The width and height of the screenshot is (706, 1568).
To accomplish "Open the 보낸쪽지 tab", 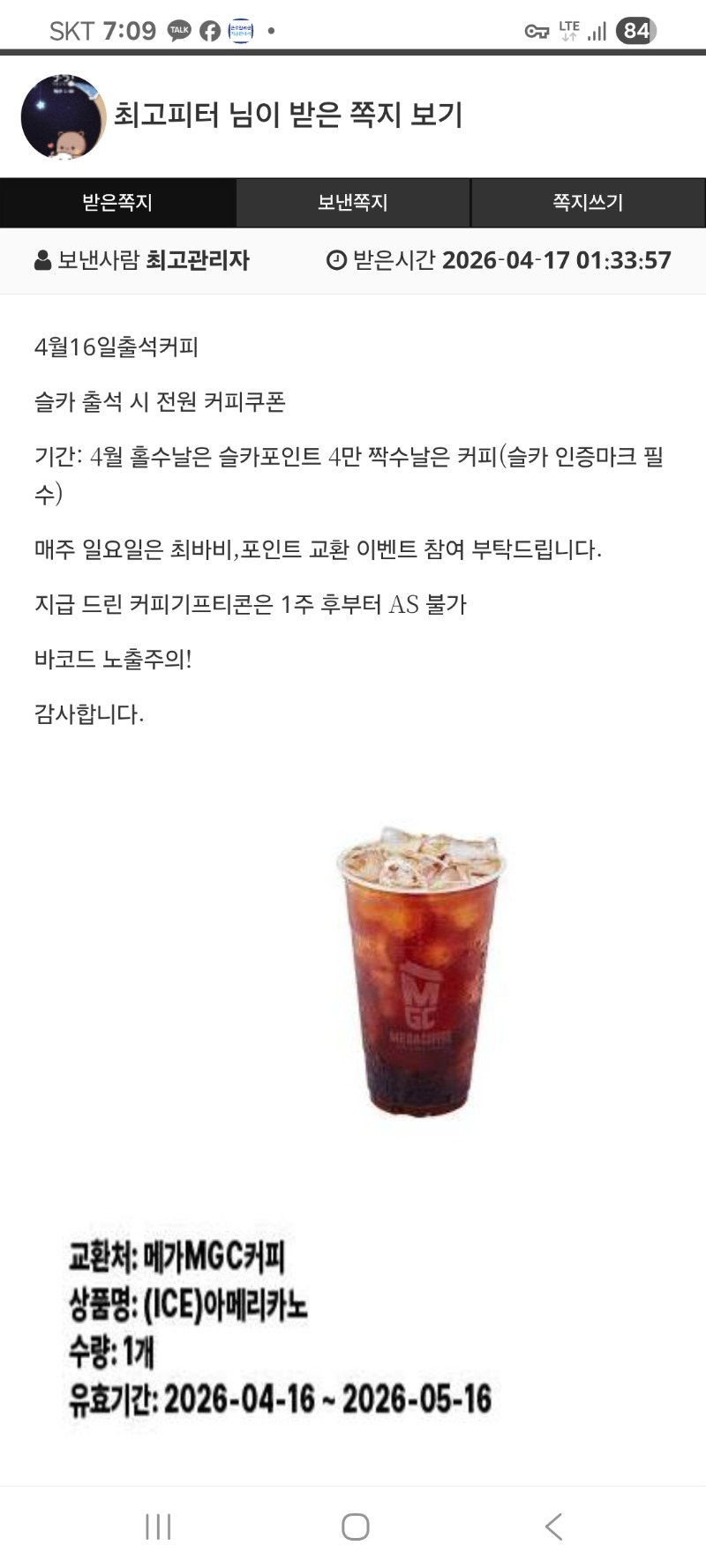I will pyautogui.click(x=353, y=203).
